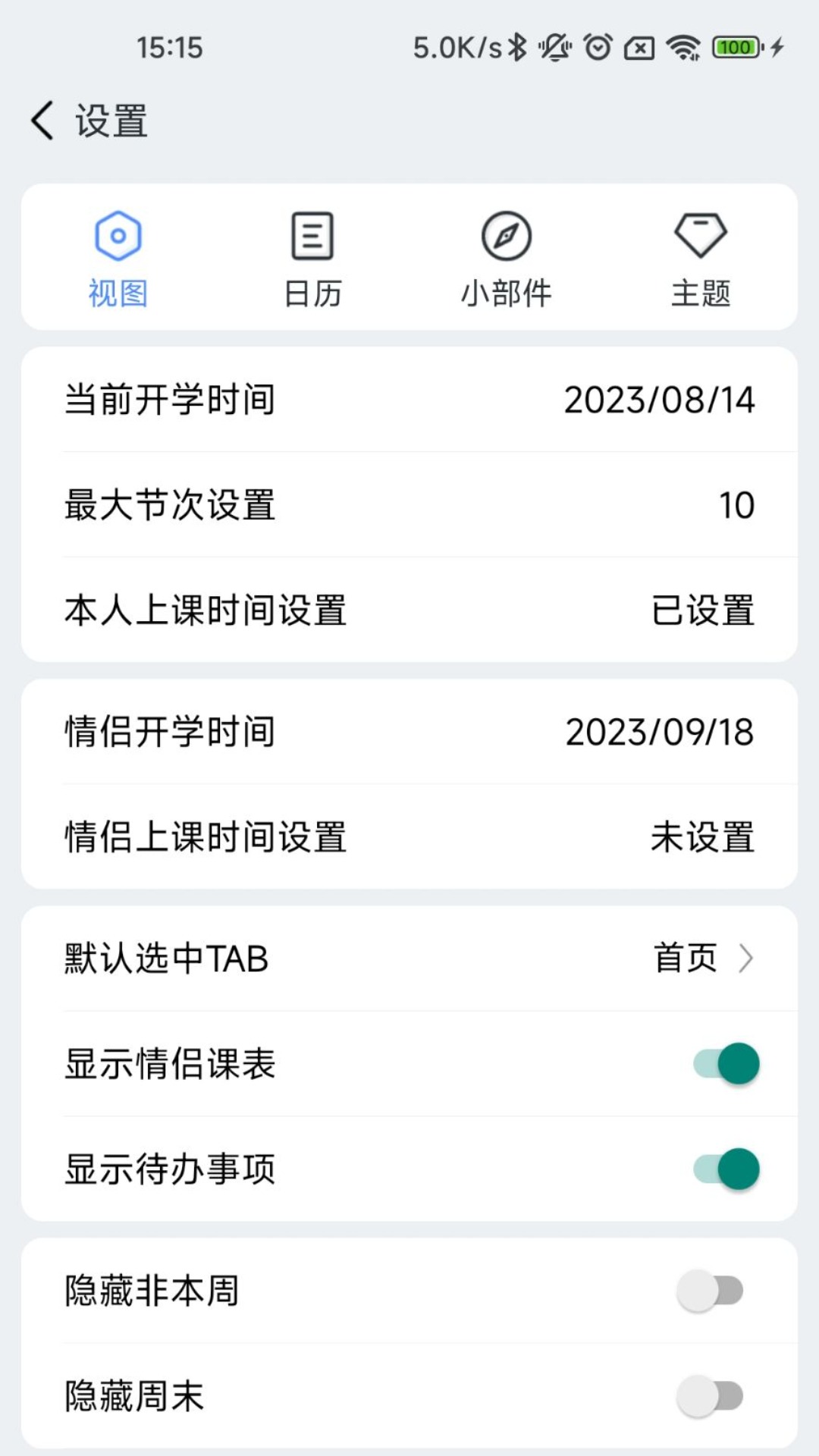Viewport: 819px width, 1456px height.
Task: Enable the 隐藏非本周 switch
Action: [711, 1290]
